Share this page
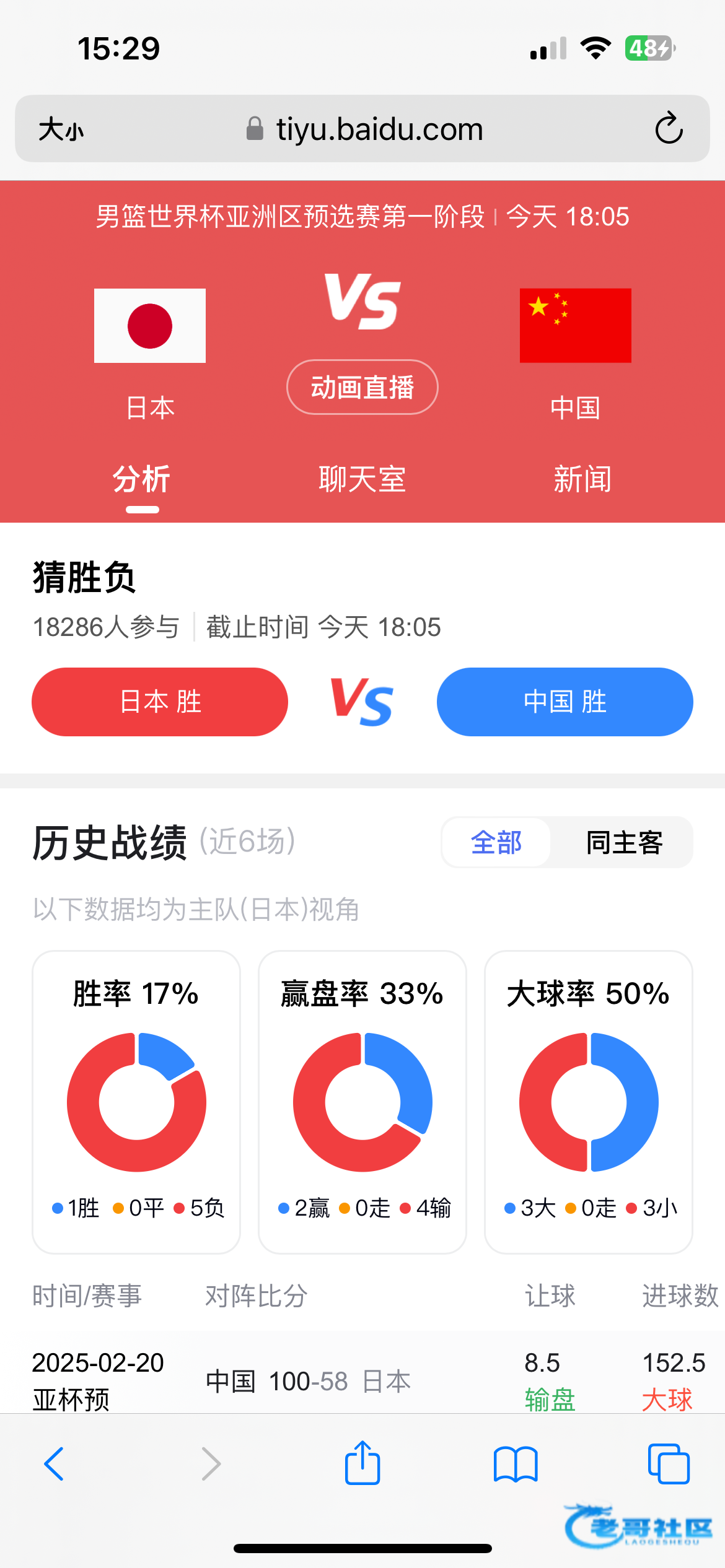Viewport: 725px width, 1568px height. (x=362, y=1464)
